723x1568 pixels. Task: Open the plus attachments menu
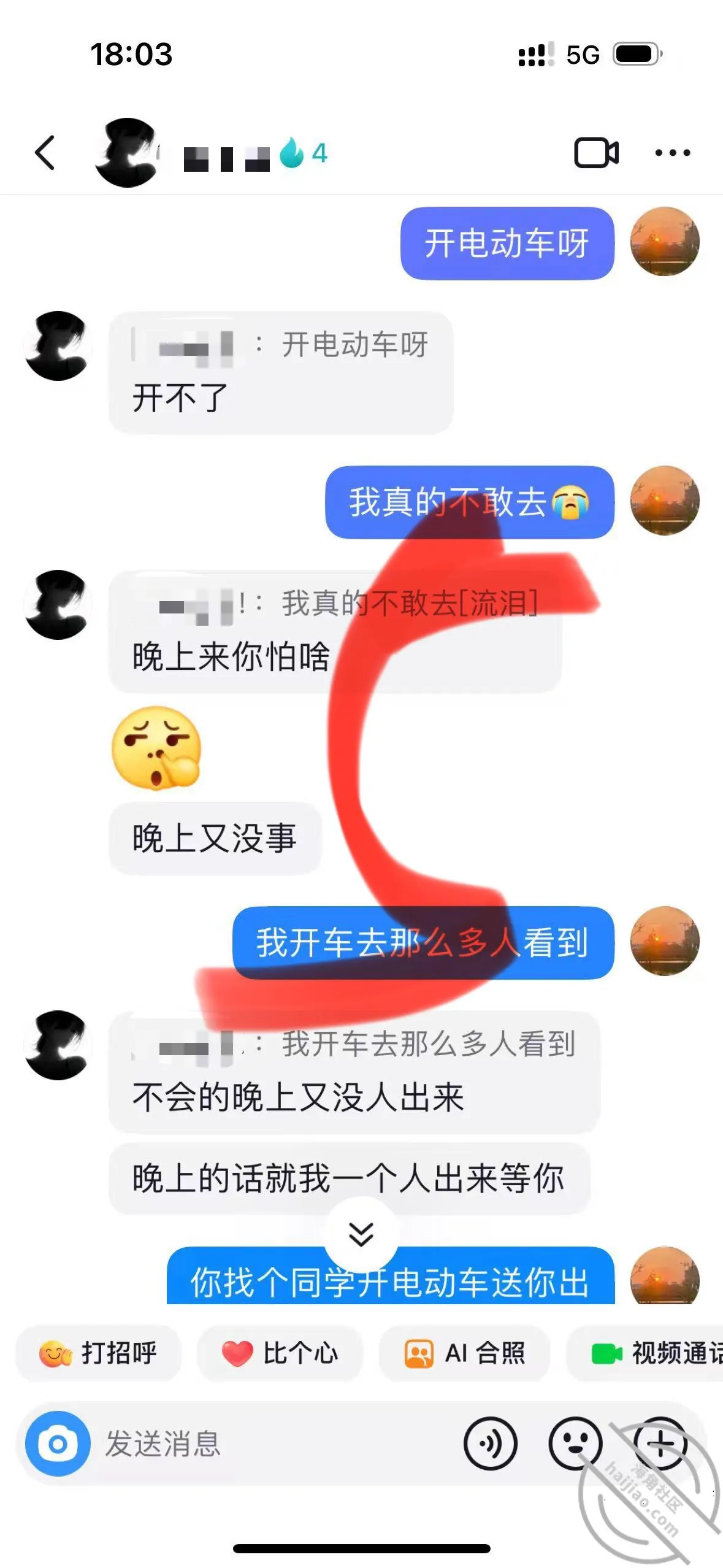[660, 1444]
